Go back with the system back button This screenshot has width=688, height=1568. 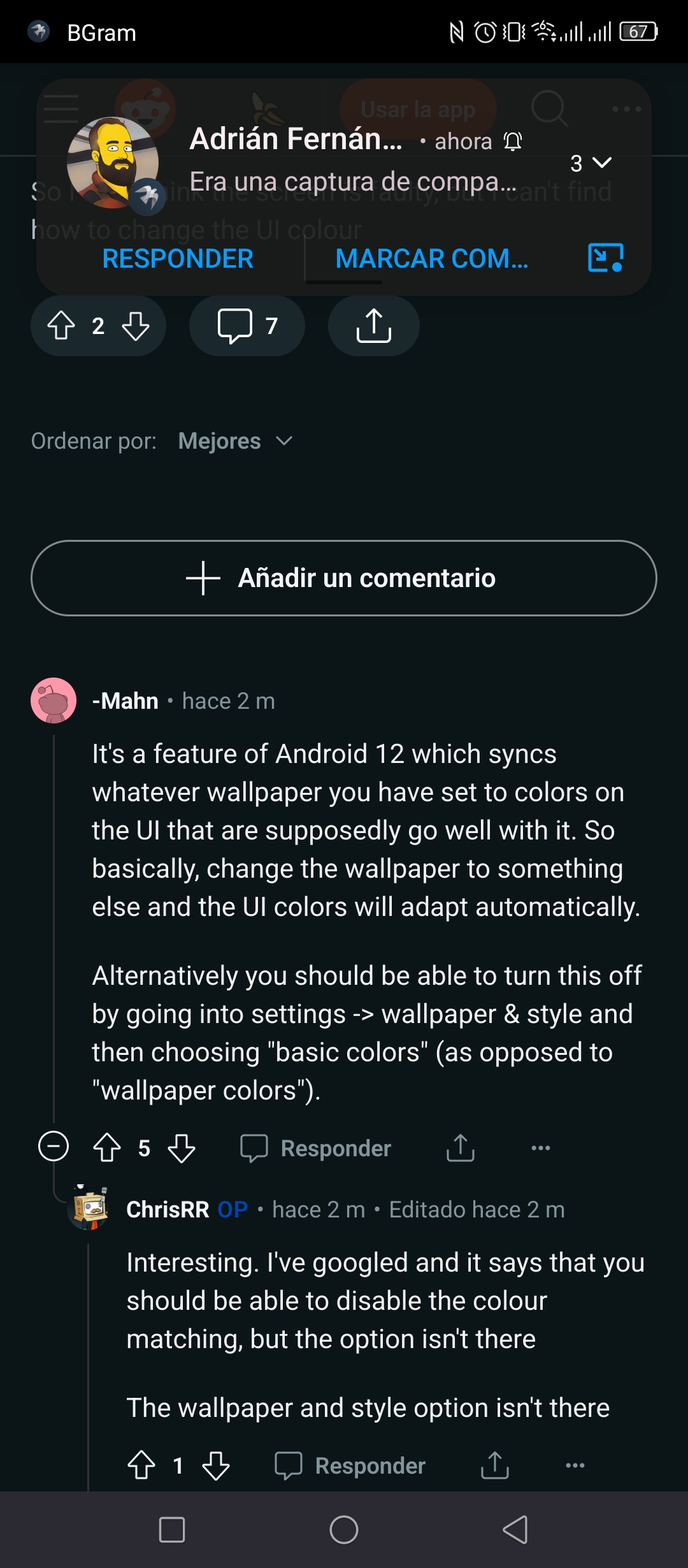[515, 1530]
